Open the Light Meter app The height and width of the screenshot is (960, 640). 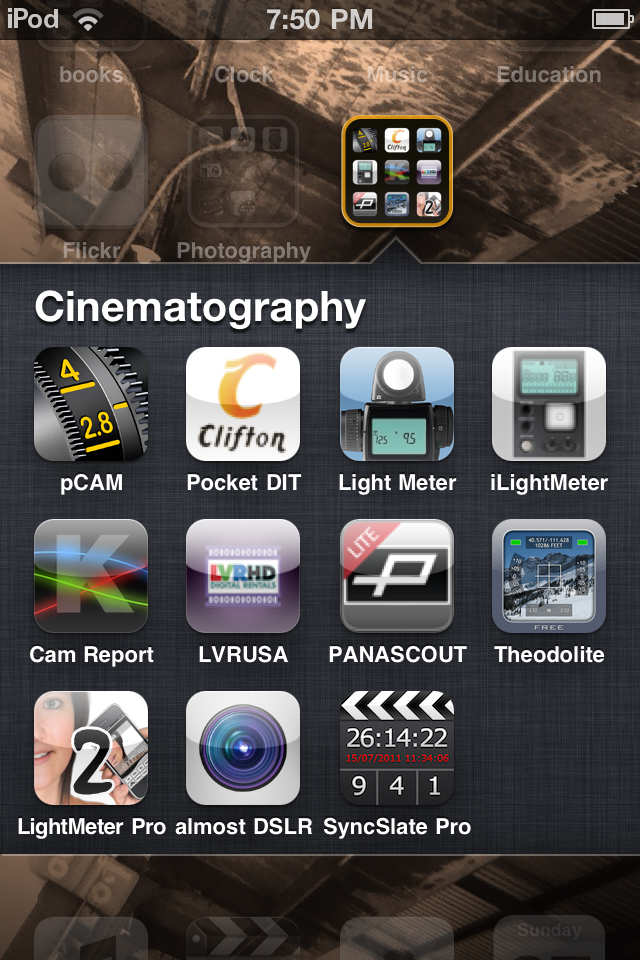click(397, 404)
